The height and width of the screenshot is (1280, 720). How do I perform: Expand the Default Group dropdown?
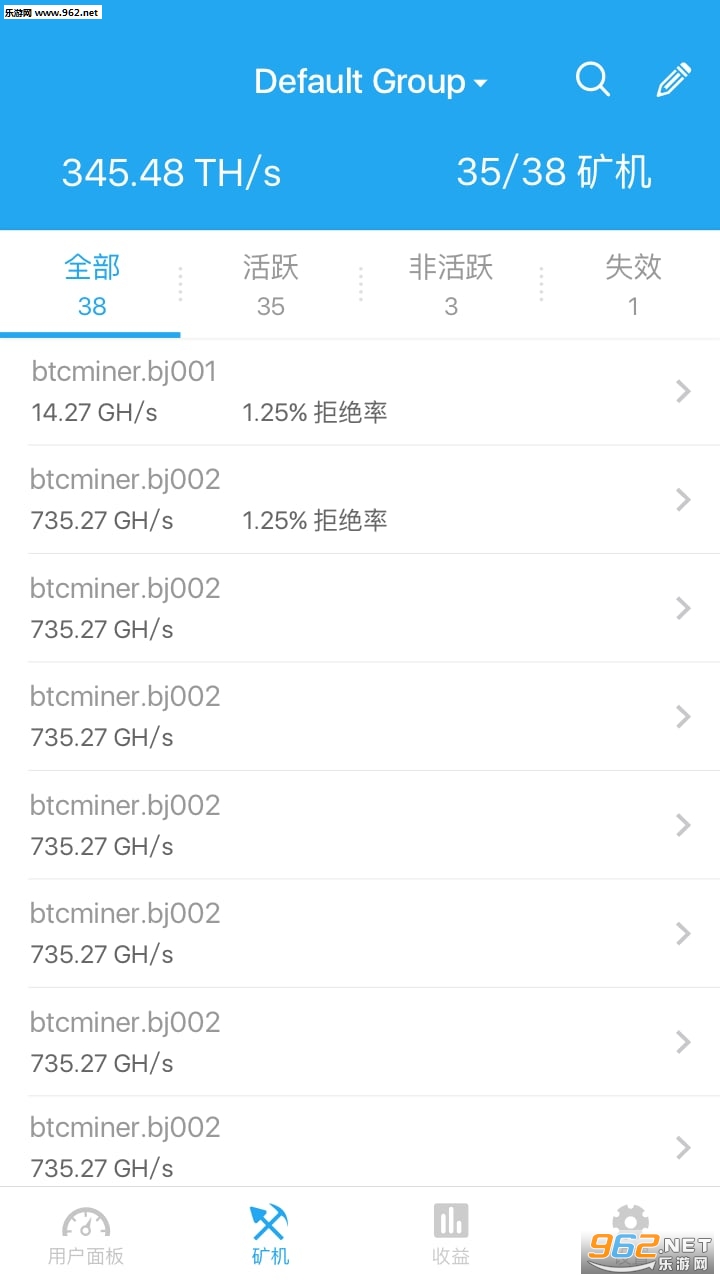click(x=370, y=81)
